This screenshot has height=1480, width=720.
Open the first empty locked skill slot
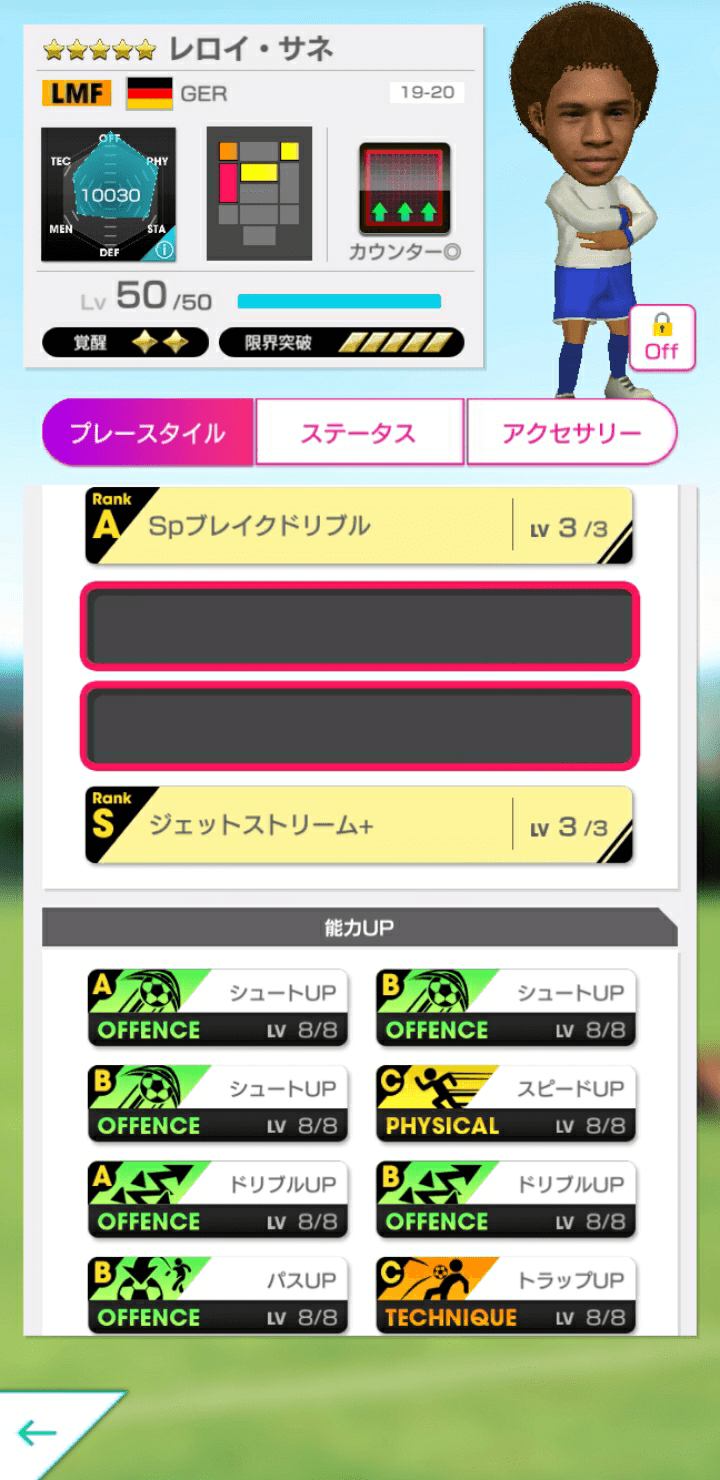(x=360, y=628)
